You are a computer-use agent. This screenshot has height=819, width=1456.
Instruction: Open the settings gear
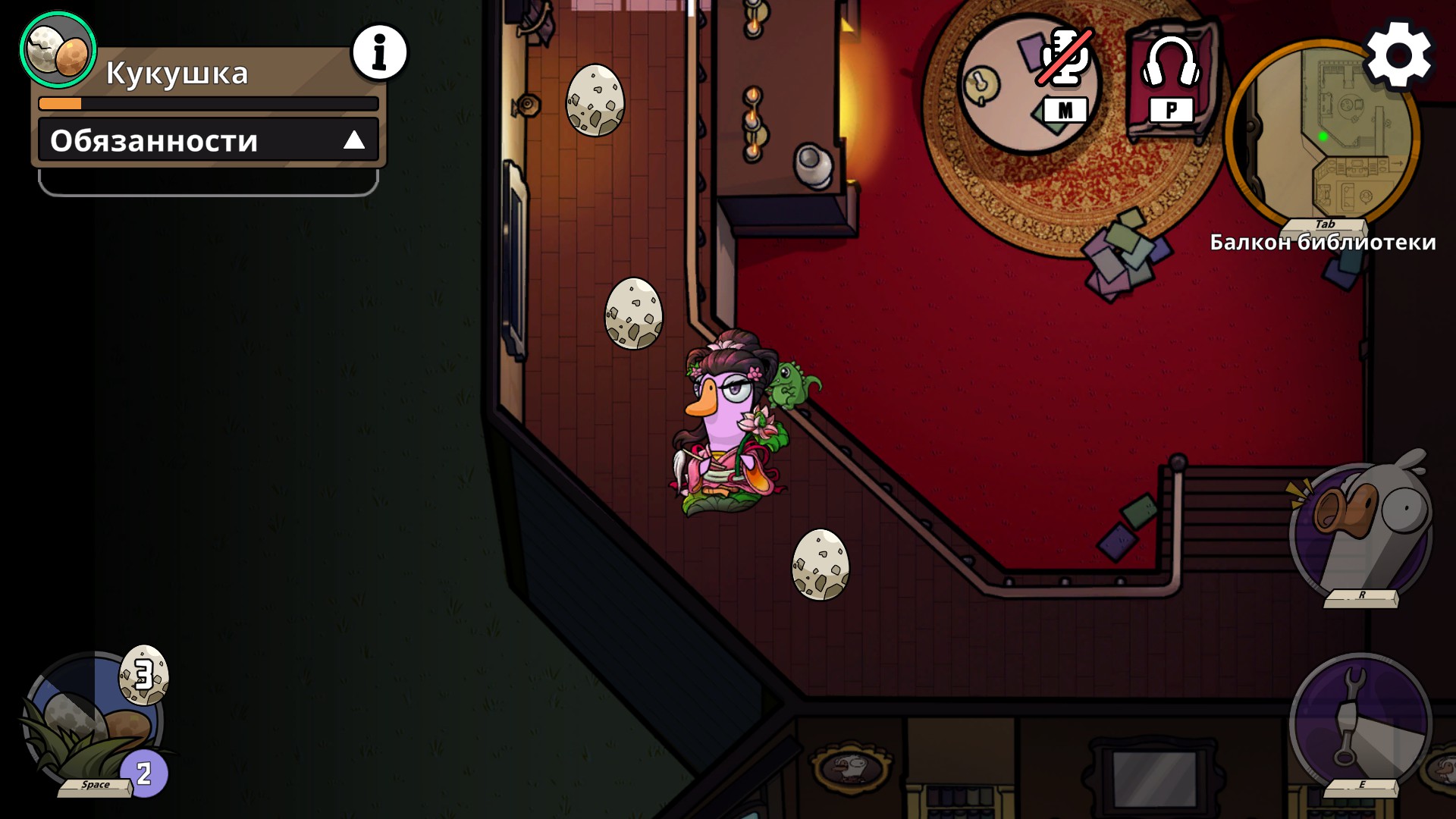click(1399, 56)
